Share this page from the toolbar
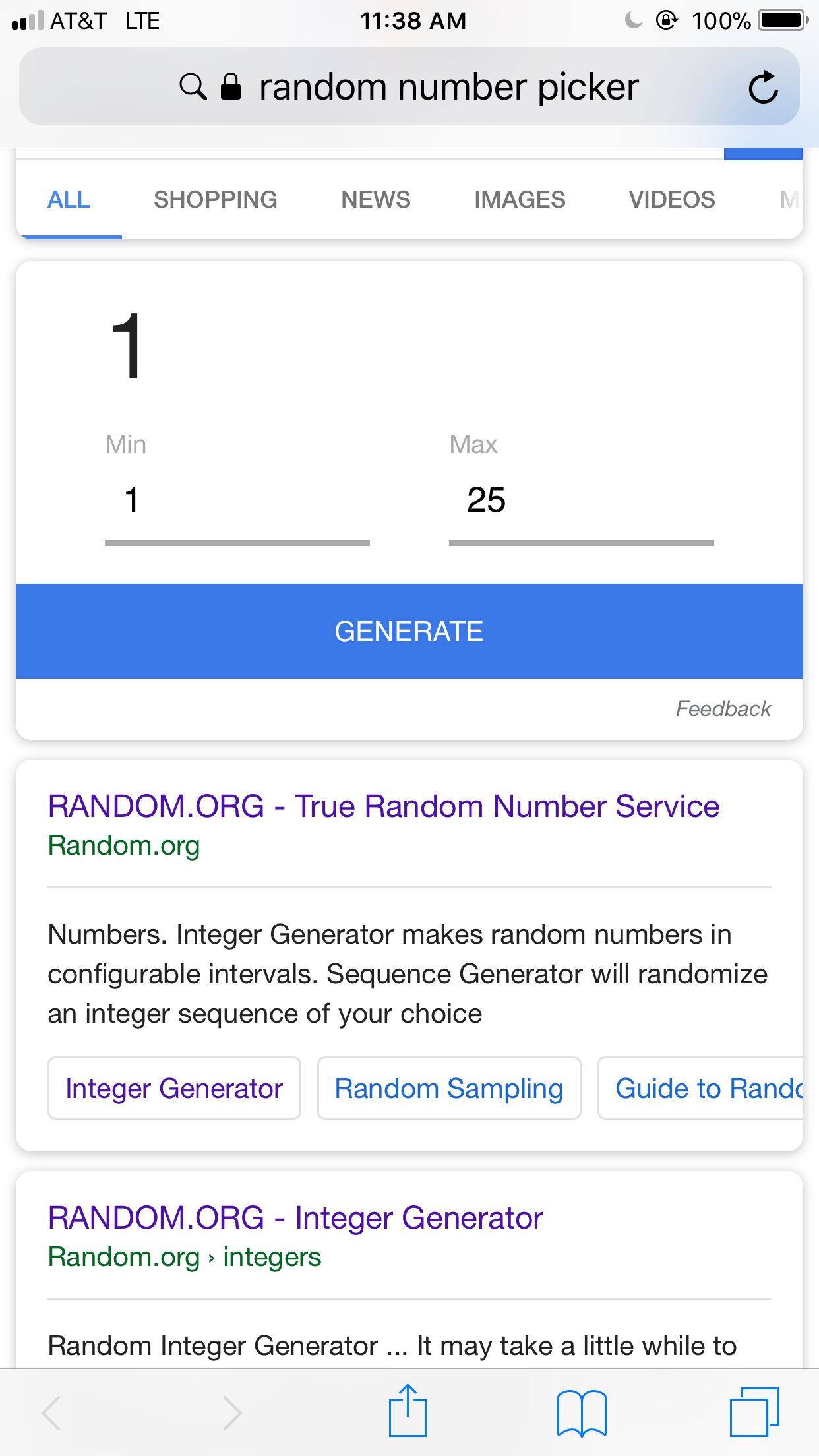819x1456 pixels. (408, 1410)
